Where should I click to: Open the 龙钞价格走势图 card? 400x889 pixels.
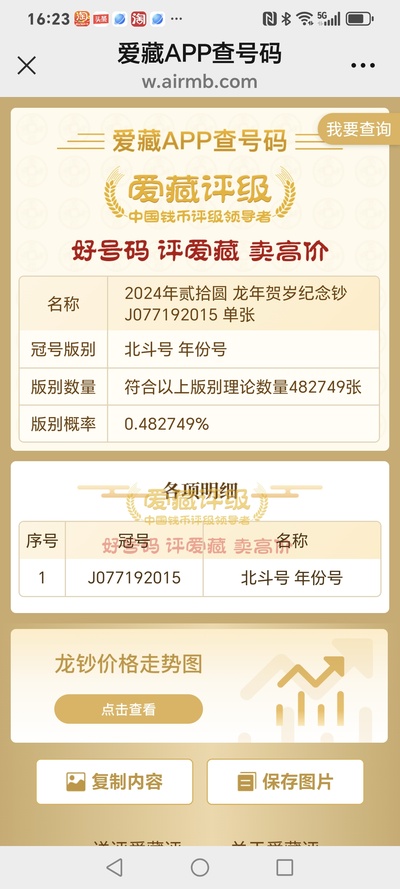pyautogui.click(x=199, y=685)
